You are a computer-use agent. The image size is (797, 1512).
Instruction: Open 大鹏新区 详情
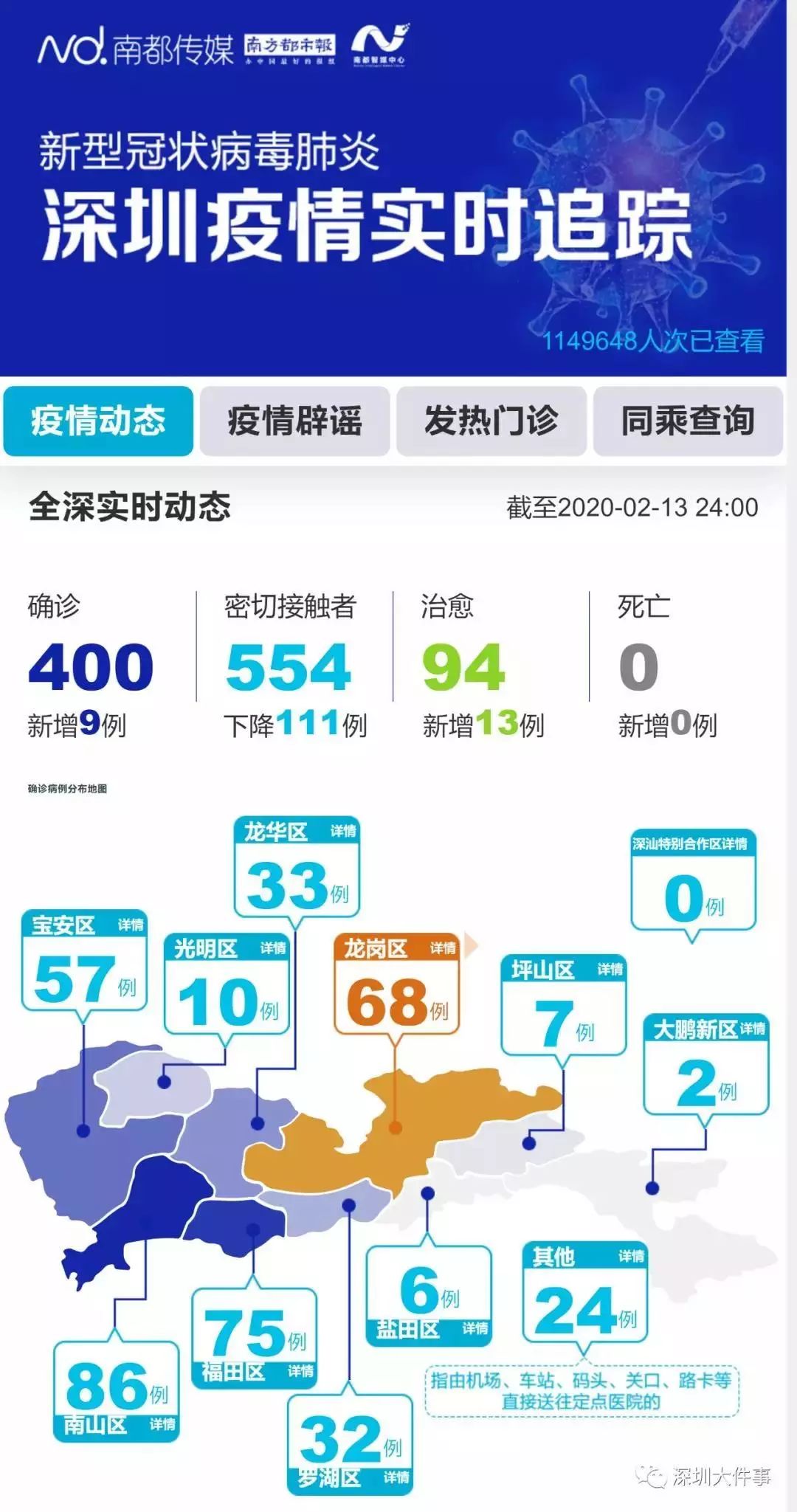pos(753,1029)
